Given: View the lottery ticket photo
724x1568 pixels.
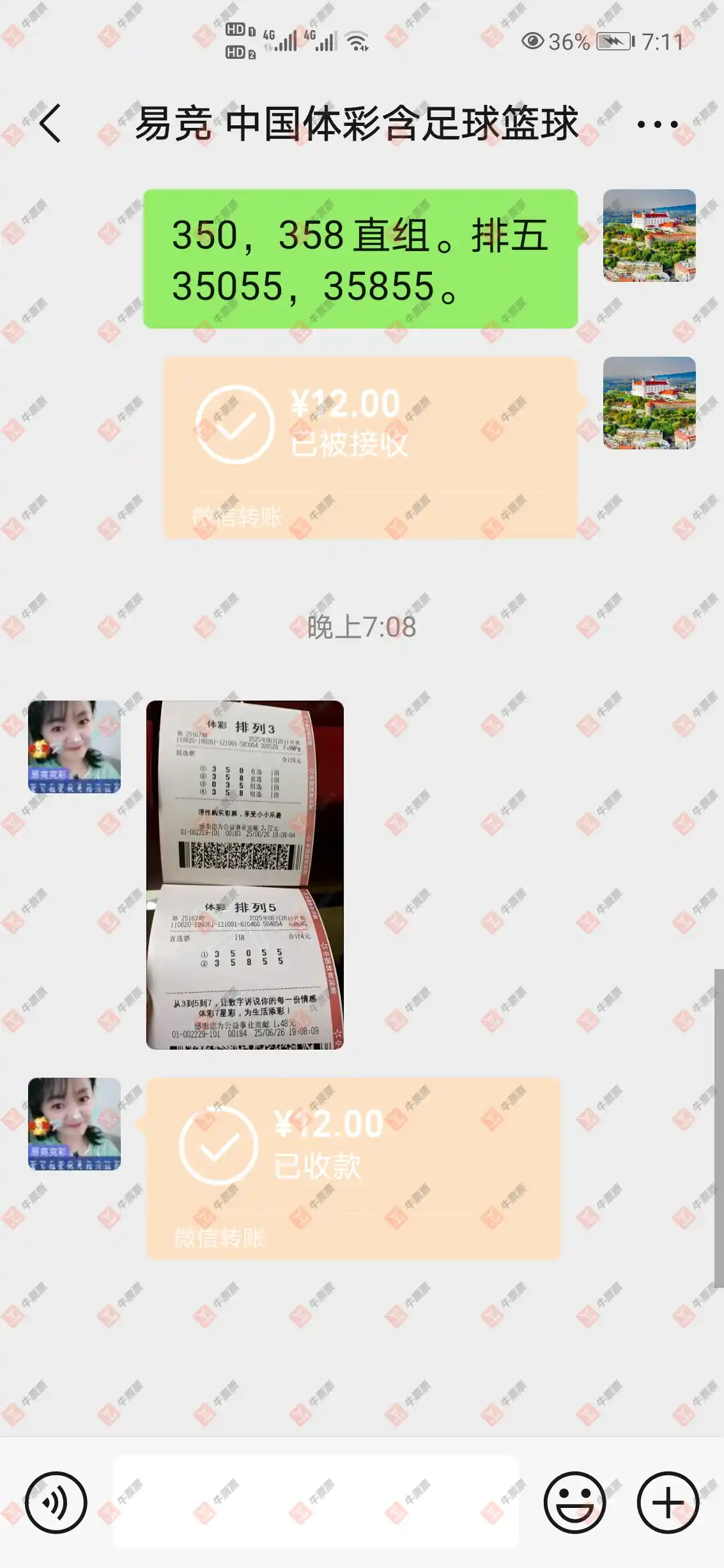Looking at the screenshot, I should [x=245, y=874].
